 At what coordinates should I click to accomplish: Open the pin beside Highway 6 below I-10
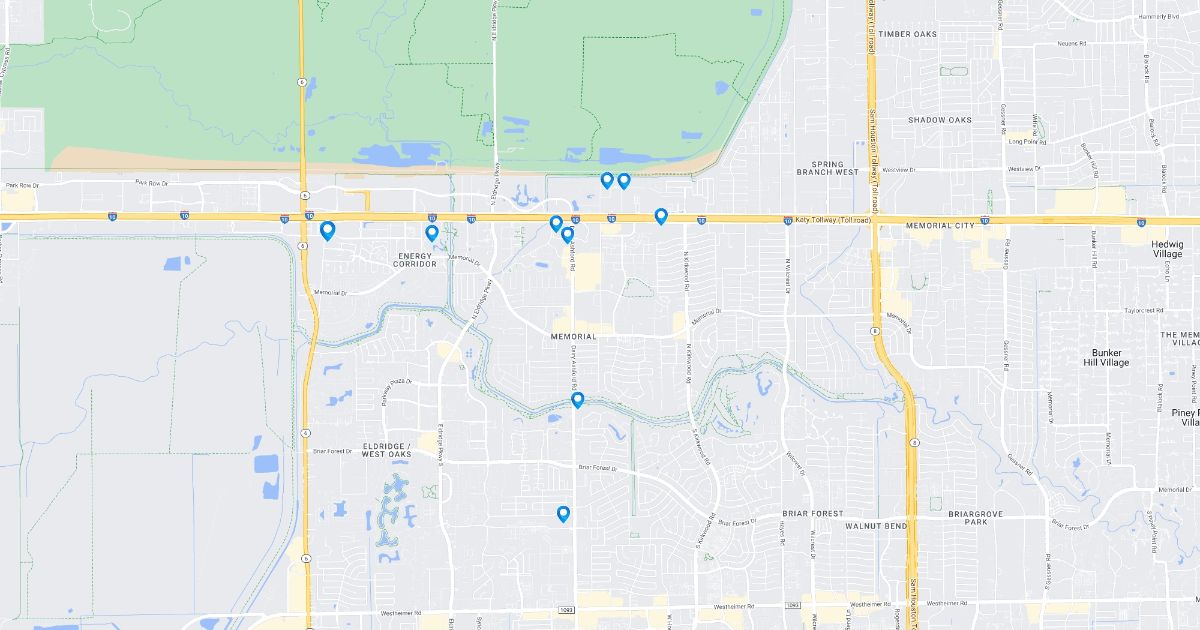click(327, 230)
